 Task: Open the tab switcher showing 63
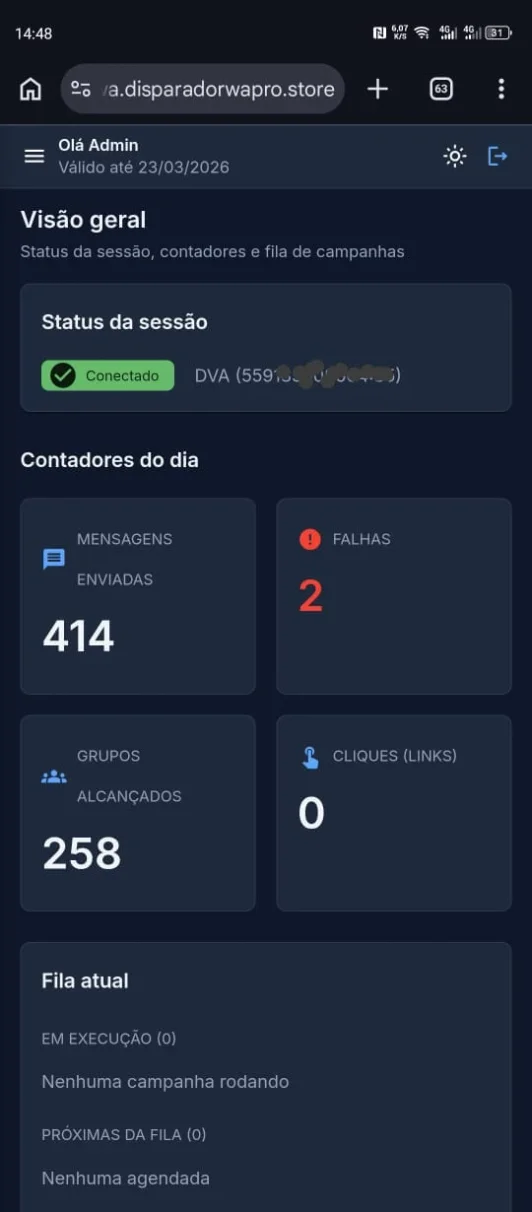click(x=441, y=89)
